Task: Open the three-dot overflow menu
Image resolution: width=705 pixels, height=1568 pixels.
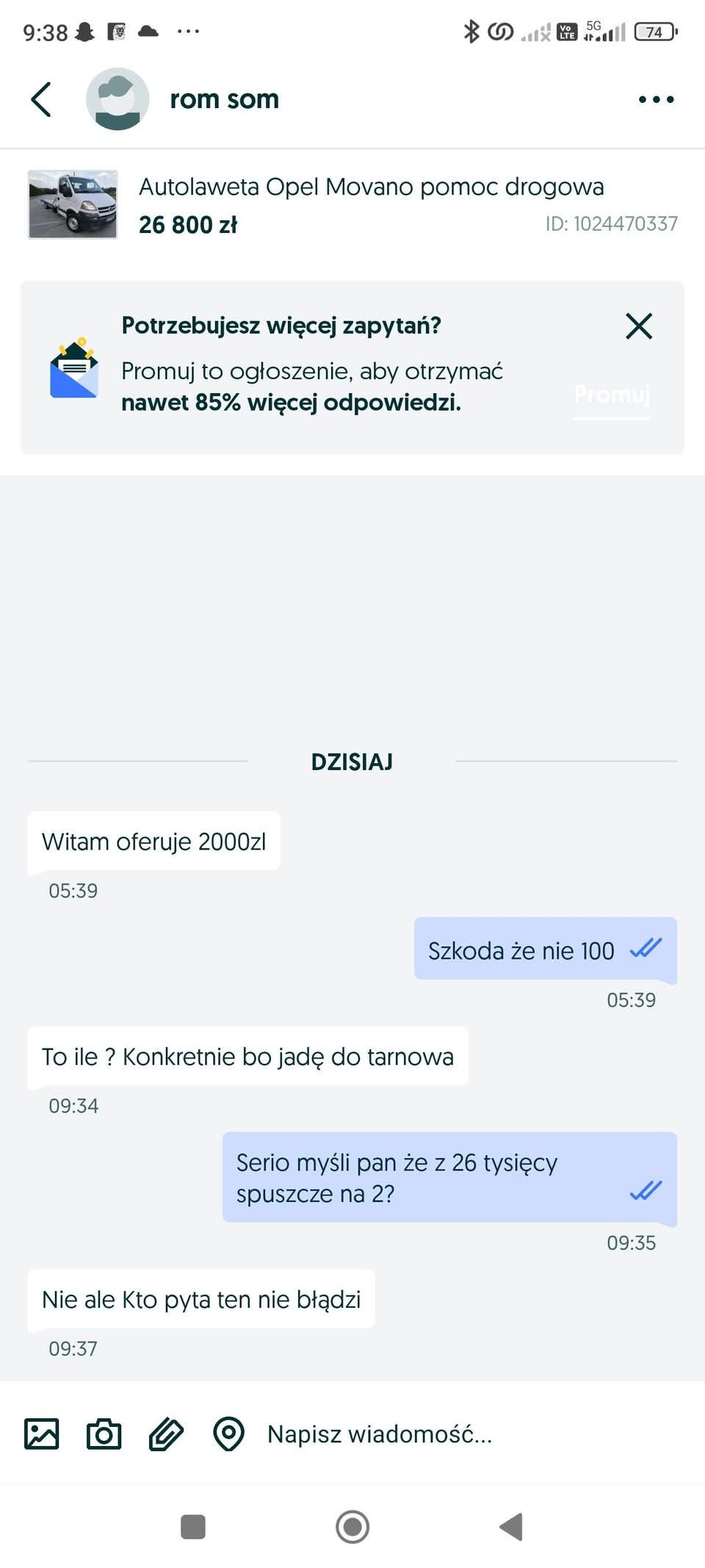Action: [x=656, y=99]
